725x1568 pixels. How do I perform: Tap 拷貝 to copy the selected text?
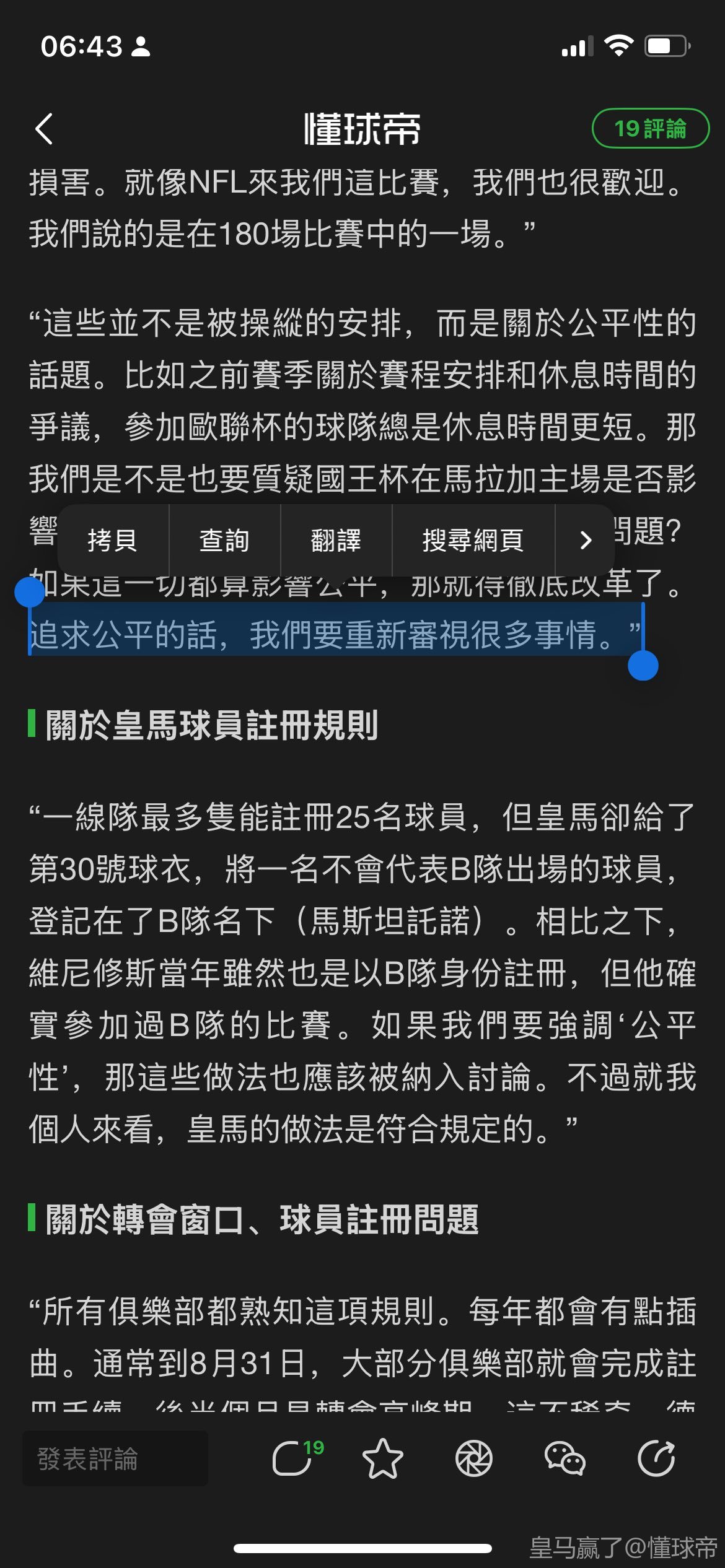113,540
